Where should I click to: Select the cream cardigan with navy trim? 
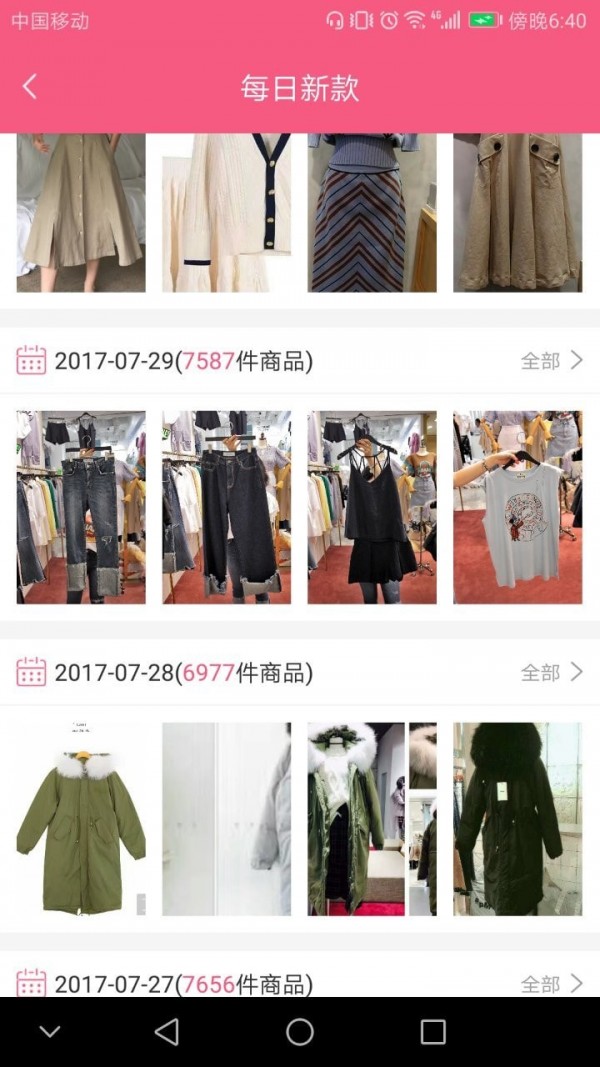tap(227, 213)
